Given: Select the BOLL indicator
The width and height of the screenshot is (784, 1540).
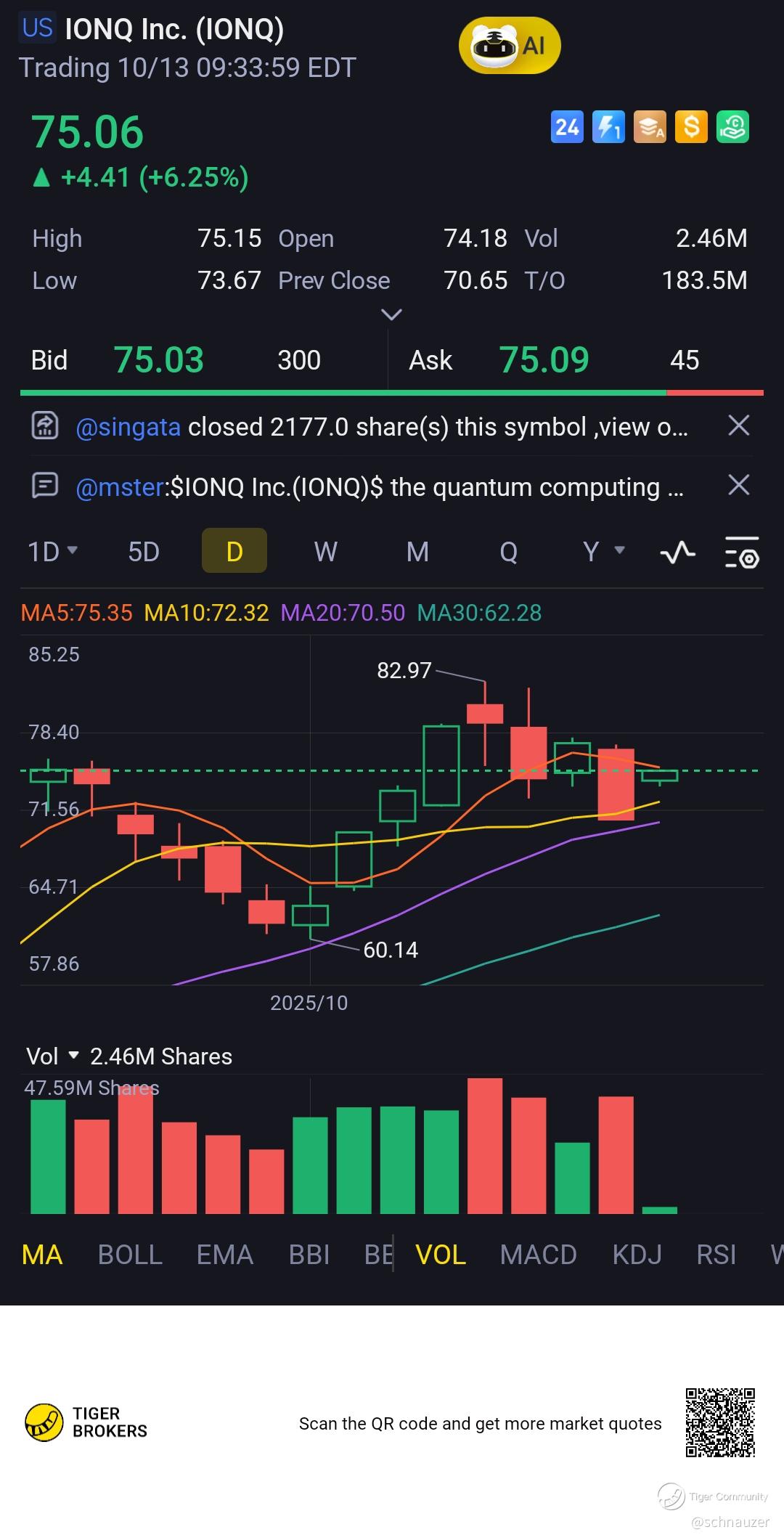Looking at the screenshot, I should tap(130, 1255).
